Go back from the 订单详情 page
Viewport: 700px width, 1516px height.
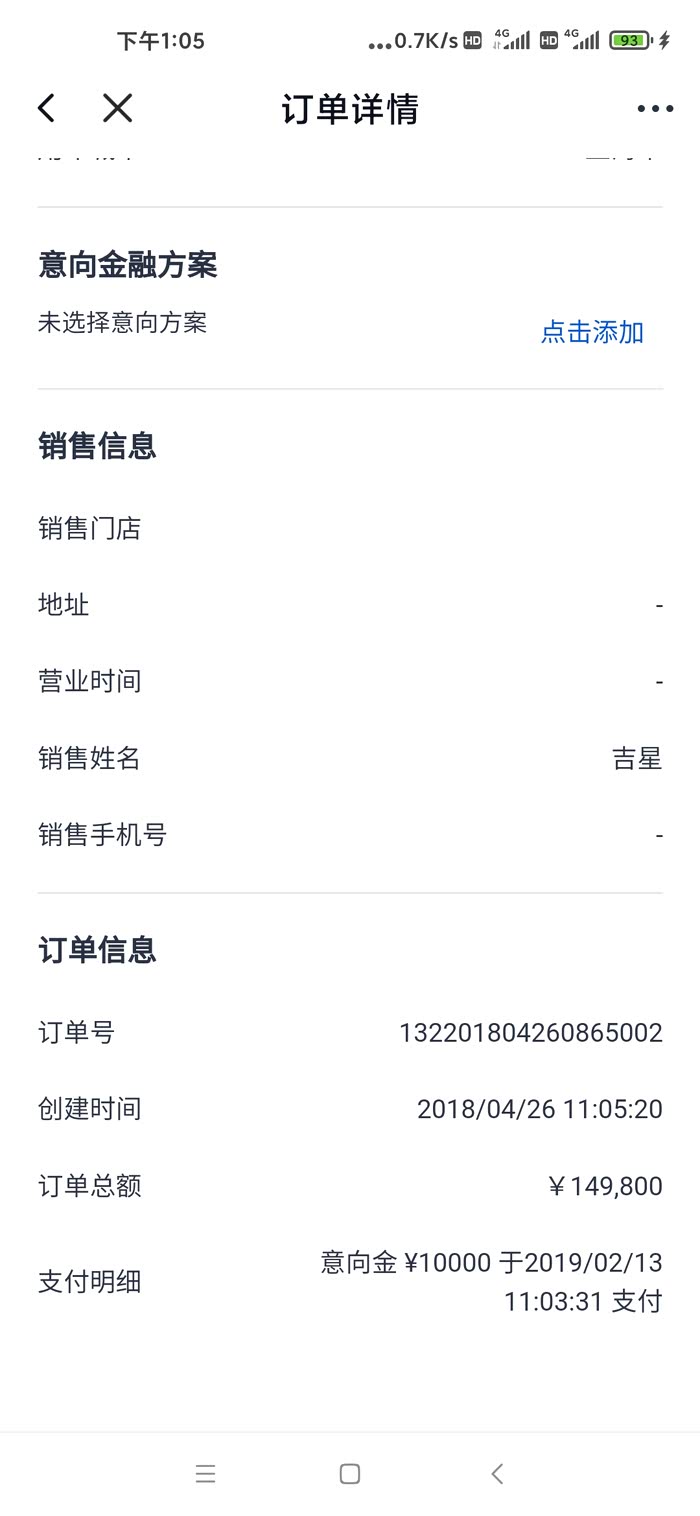tap(46, 108)
